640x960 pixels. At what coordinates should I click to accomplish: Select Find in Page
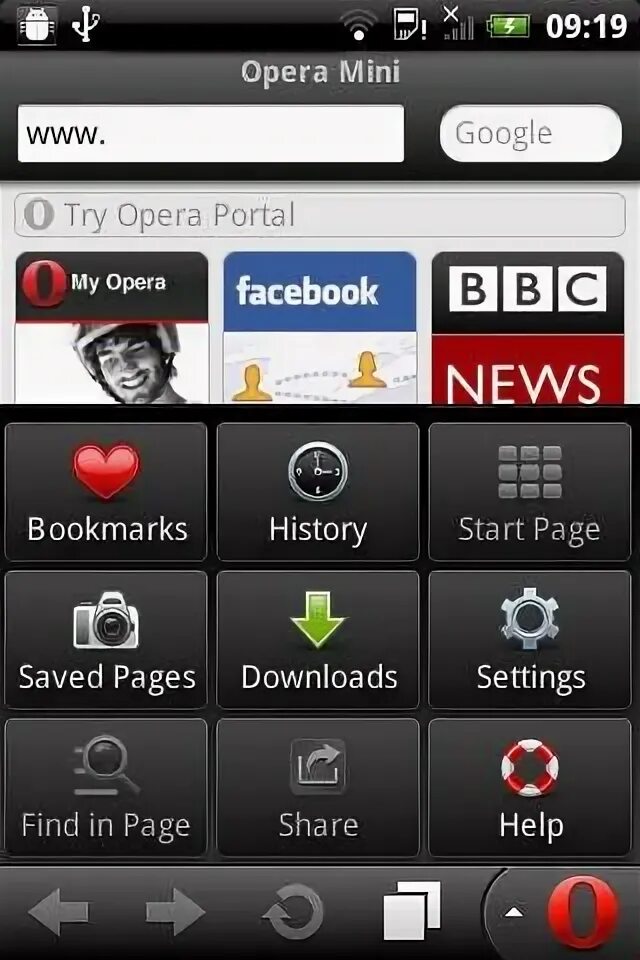pyautogui.click(x=106, y=787)
